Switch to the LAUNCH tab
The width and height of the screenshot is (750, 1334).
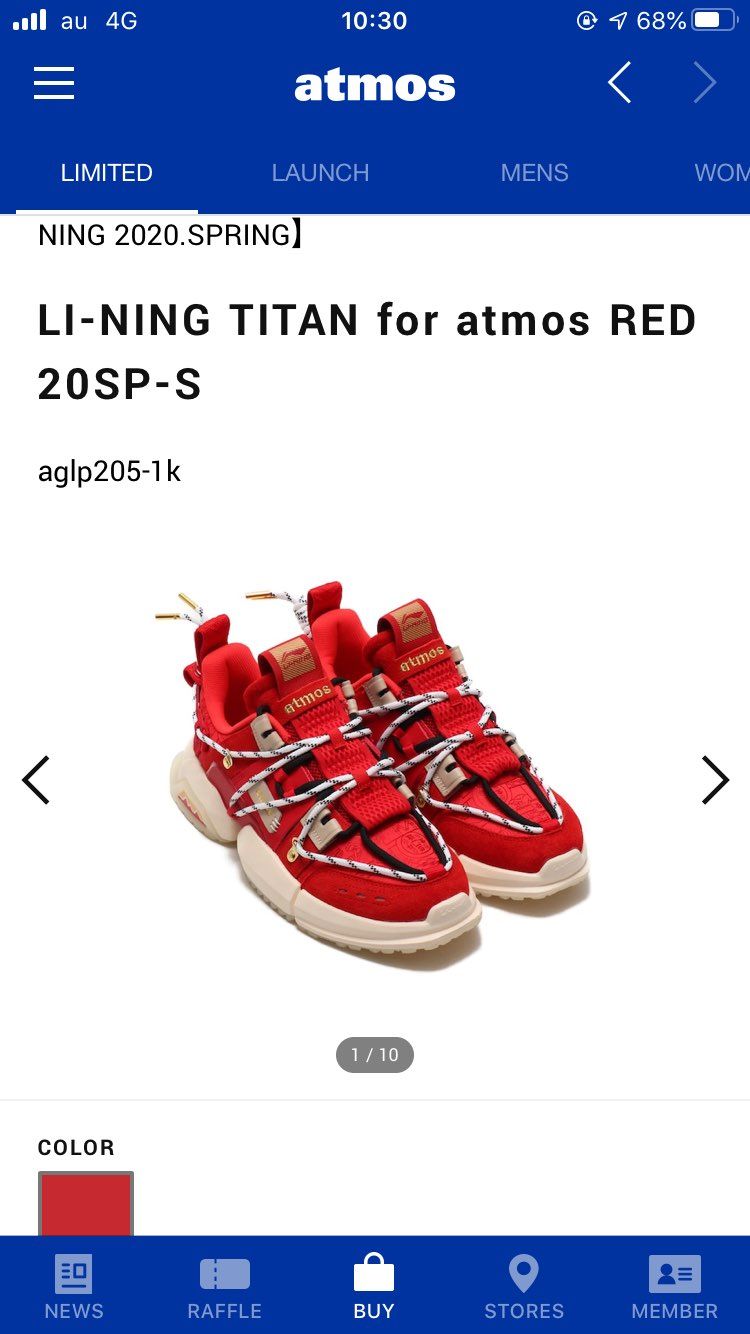tap(320, 173)
